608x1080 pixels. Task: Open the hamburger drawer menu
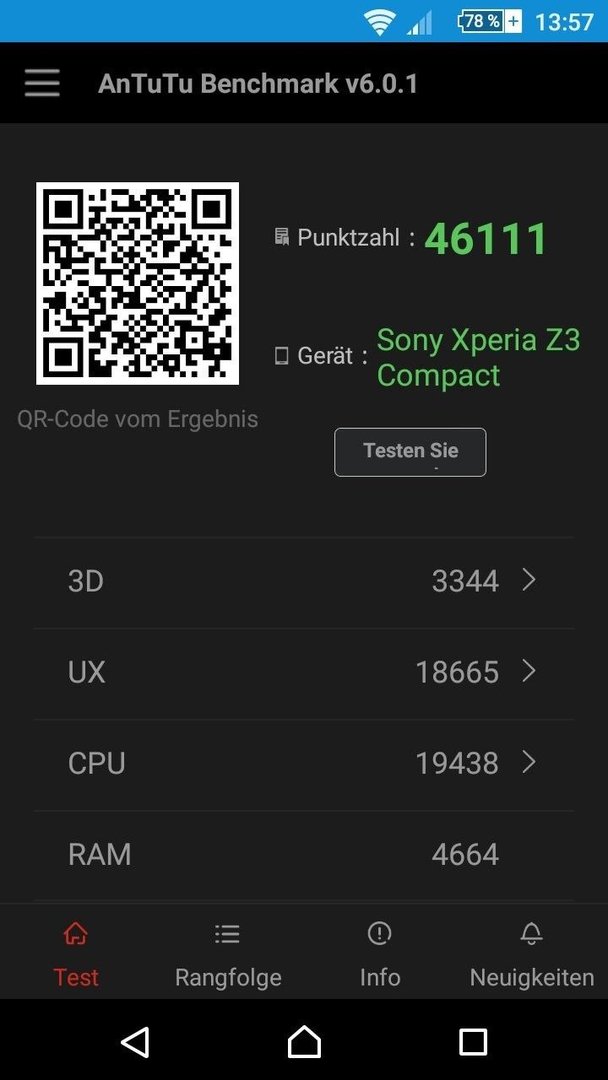click(x=42, y=83)
